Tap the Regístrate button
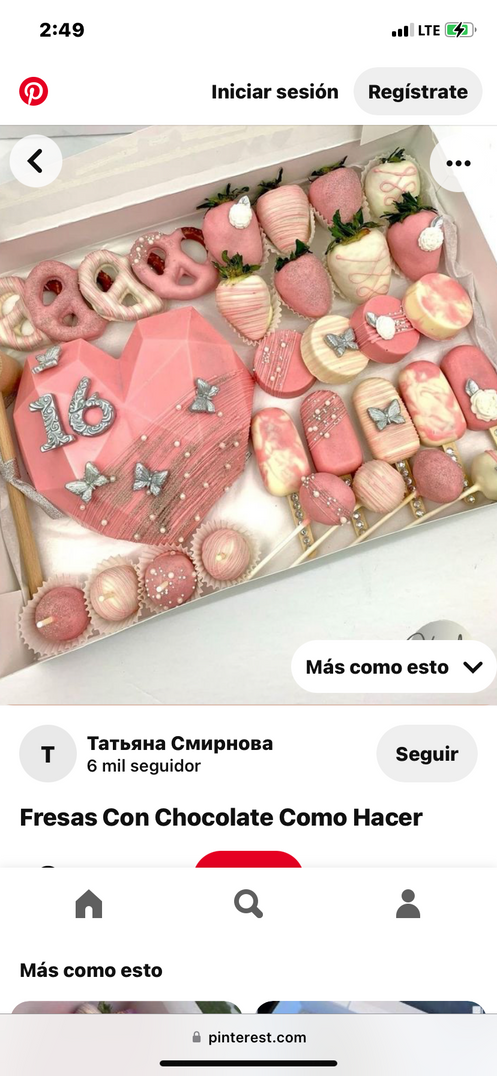The image size is (497, 1076). pyautogui.click(x=418, y=91)
